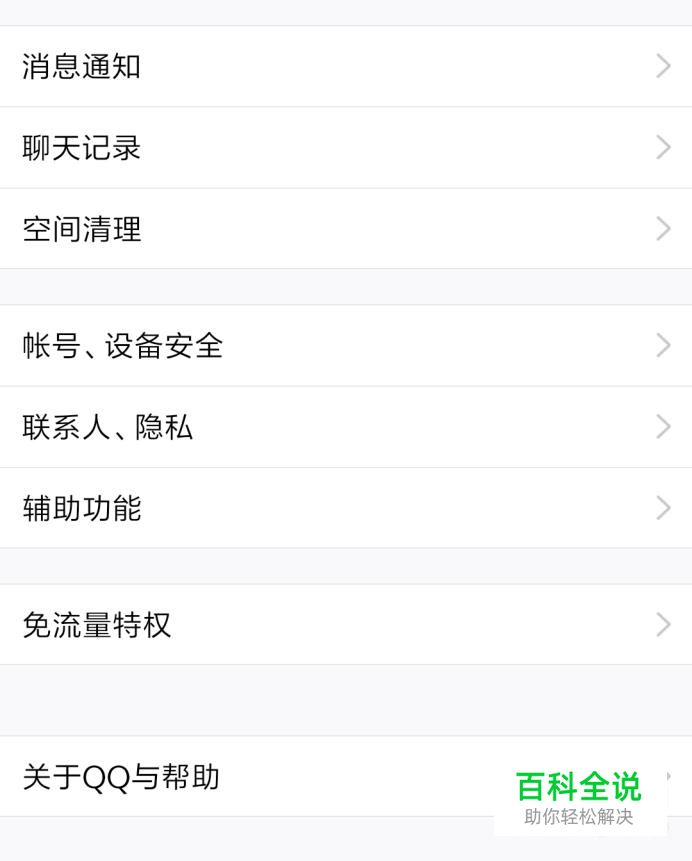Open 帐号、设备安全 settings

point(346,346)
